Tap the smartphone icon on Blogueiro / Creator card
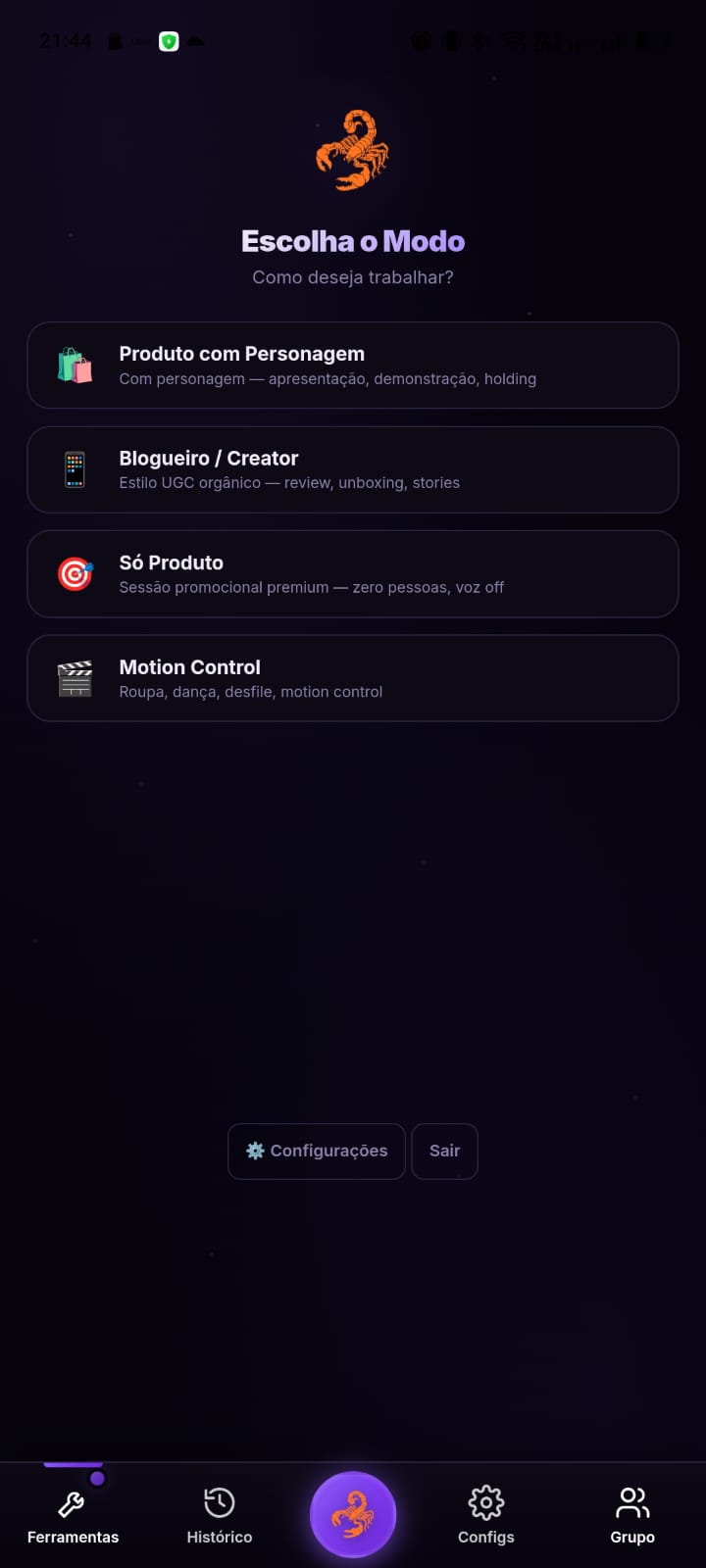706x1568 pixels. pos(74,468)
